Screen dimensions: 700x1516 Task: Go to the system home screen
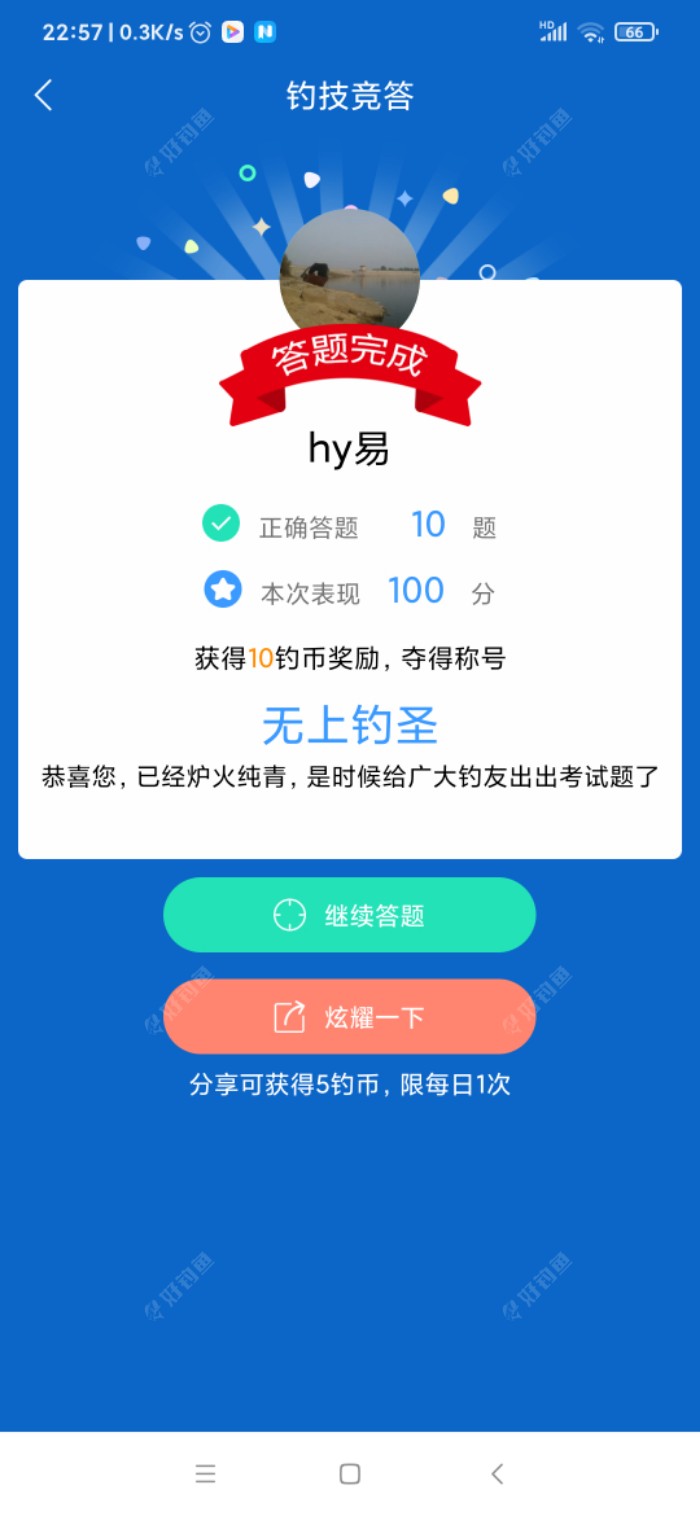click(x=350, y=1473)
